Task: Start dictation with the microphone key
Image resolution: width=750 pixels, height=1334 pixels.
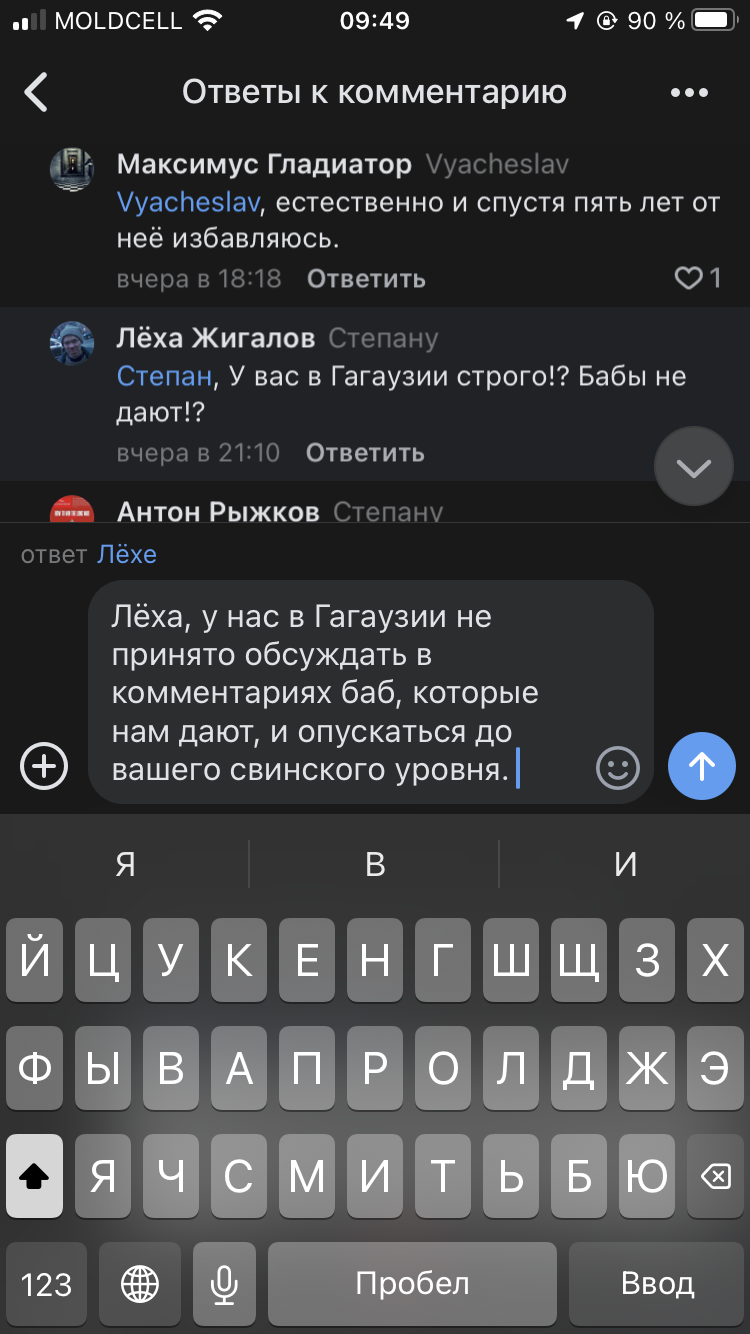Action: [224, 1283]
